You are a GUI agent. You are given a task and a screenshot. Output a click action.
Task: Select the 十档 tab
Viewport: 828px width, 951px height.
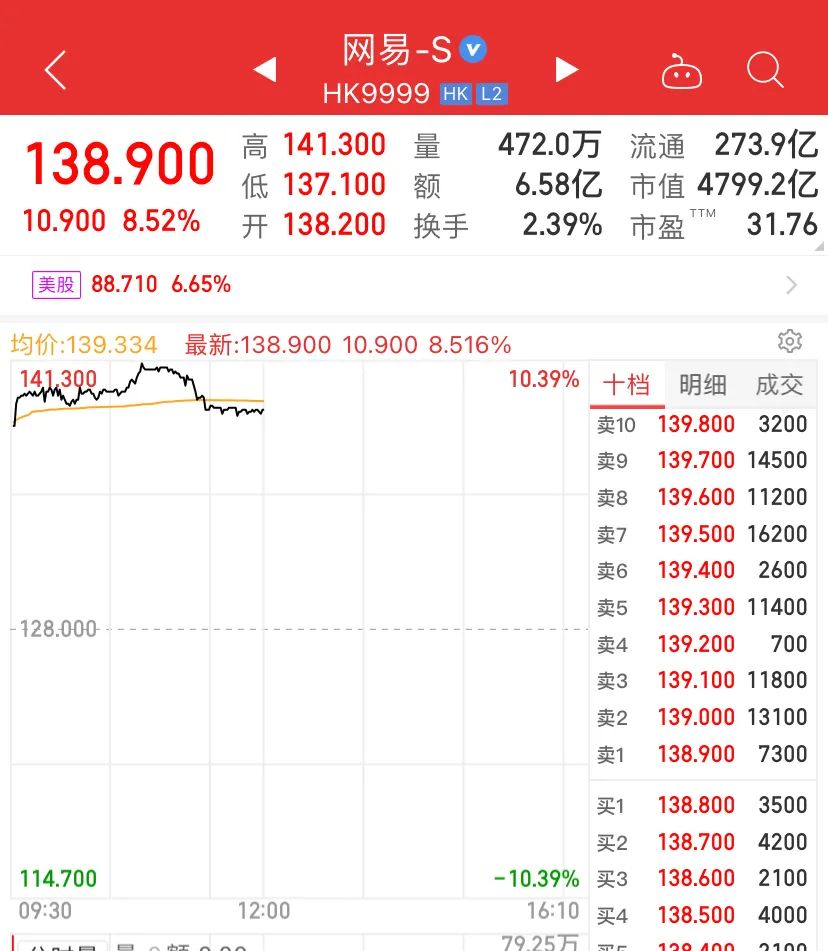point(626,385)
